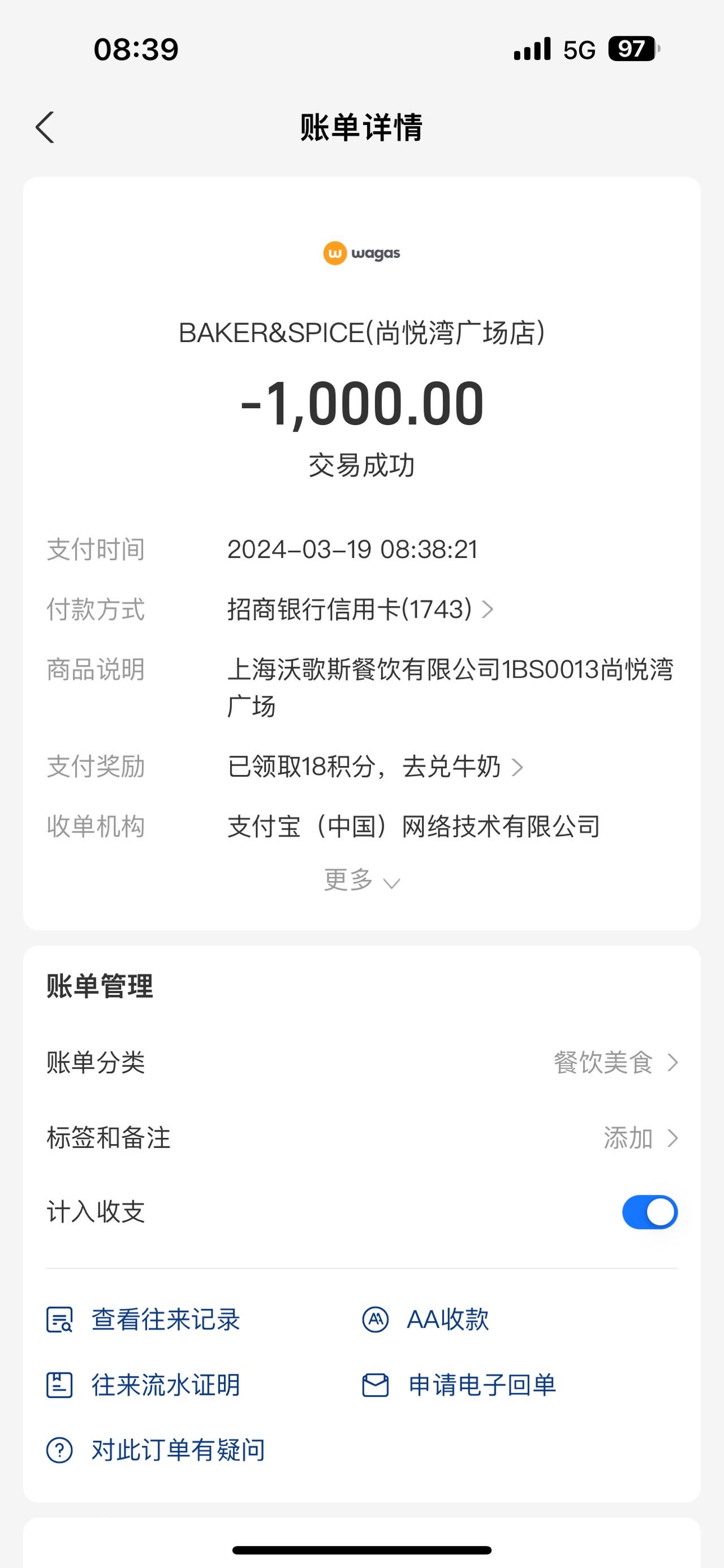
Task: Toggle off 计入收支 switch
Action: click(x=650, y=1212)
